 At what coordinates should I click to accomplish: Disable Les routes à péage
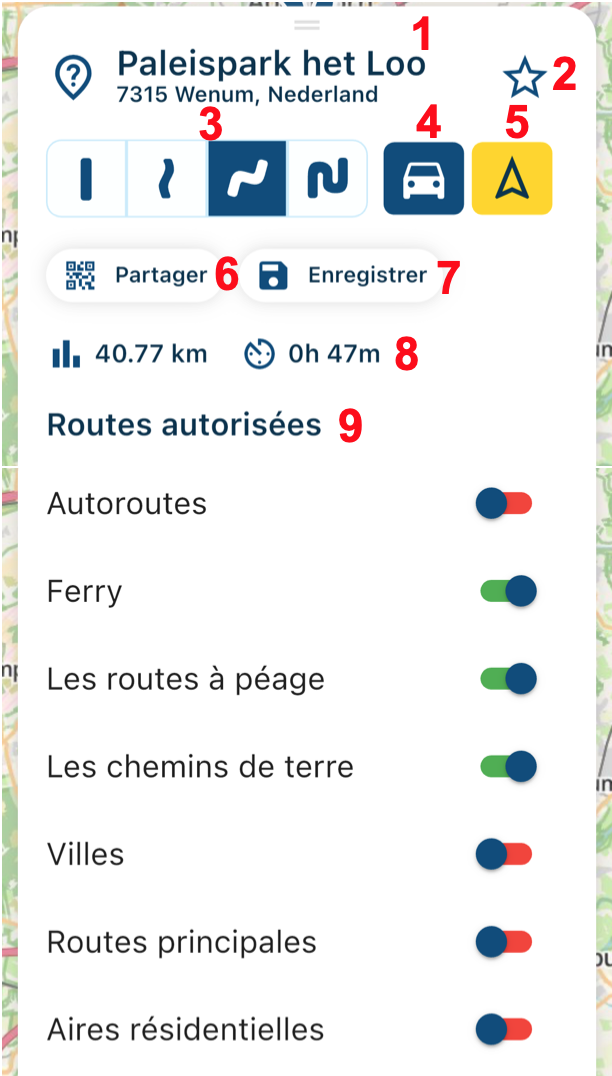click(509, 680)
